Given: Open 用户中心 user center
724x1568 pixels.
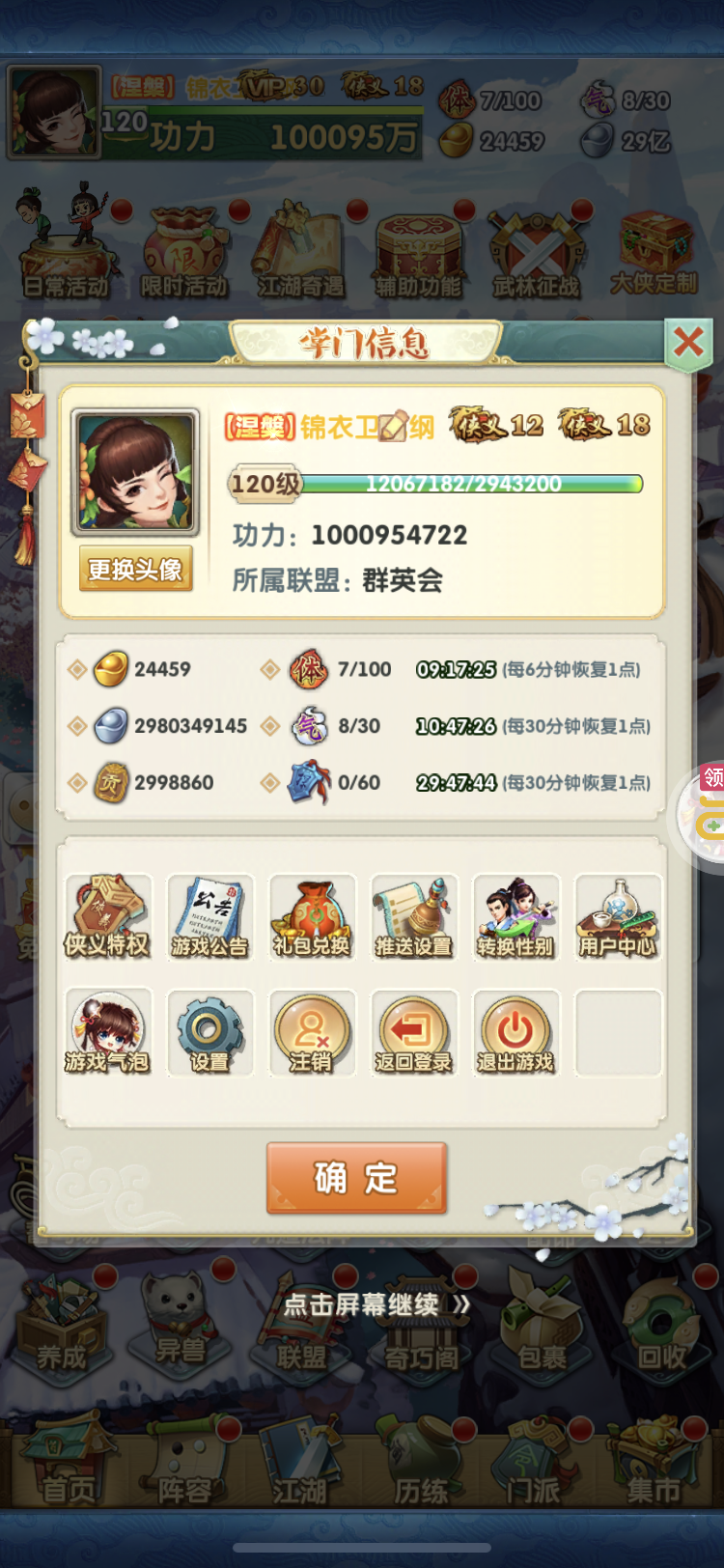Looking at the screenshot, I should tap(618, 916).
